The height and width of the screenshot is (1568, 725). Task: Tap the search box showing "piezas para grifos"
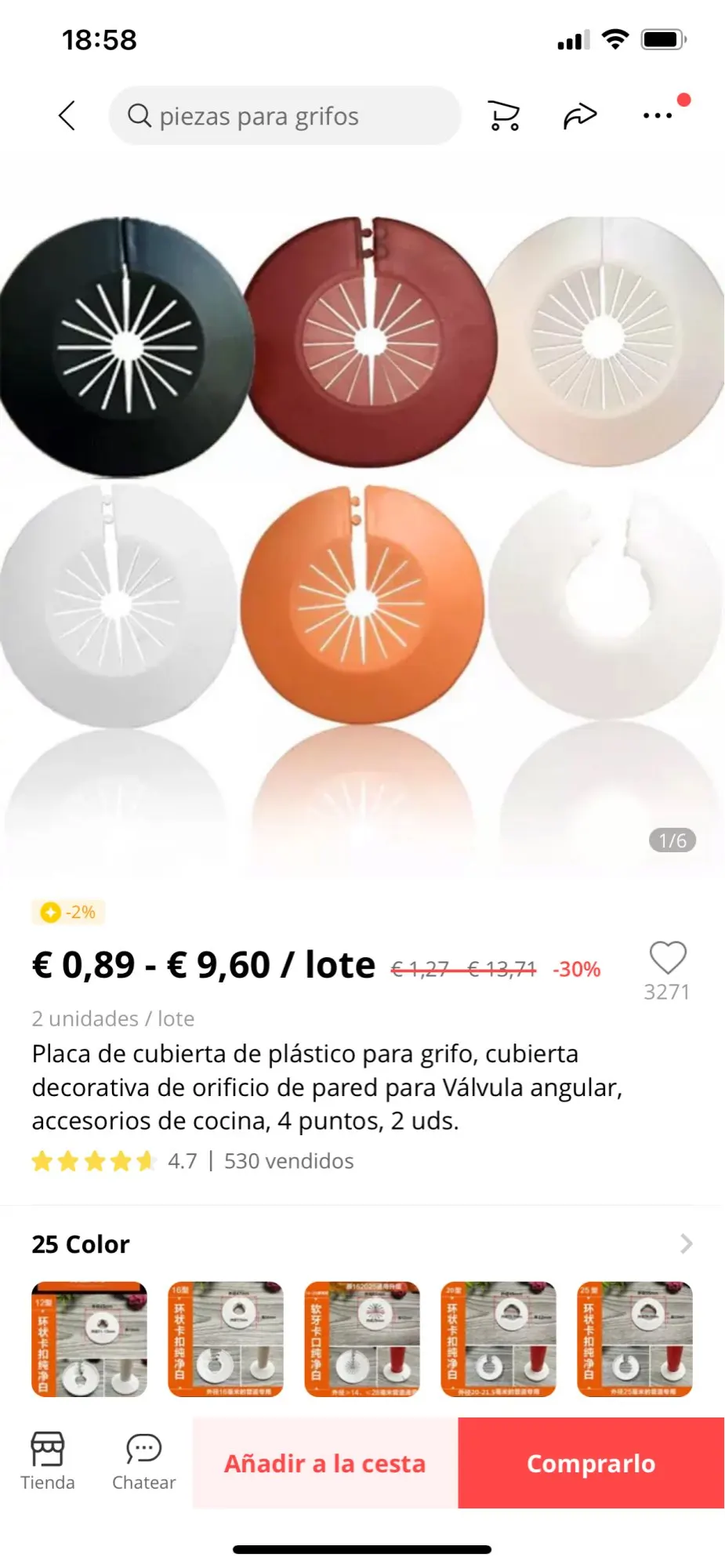[x=284, y=116]
